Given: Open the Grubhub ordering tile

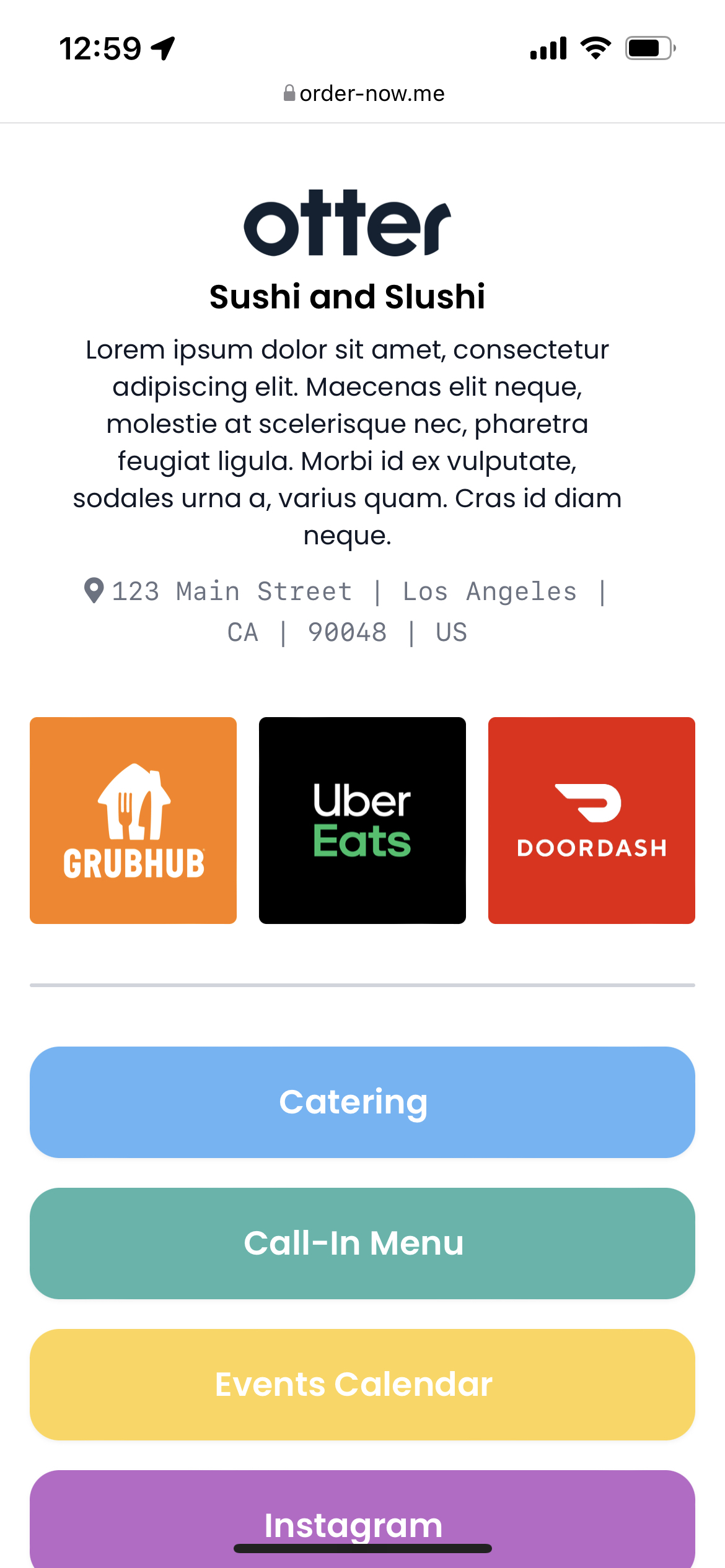Looking at the screenshot, I should tap(133, 820).
